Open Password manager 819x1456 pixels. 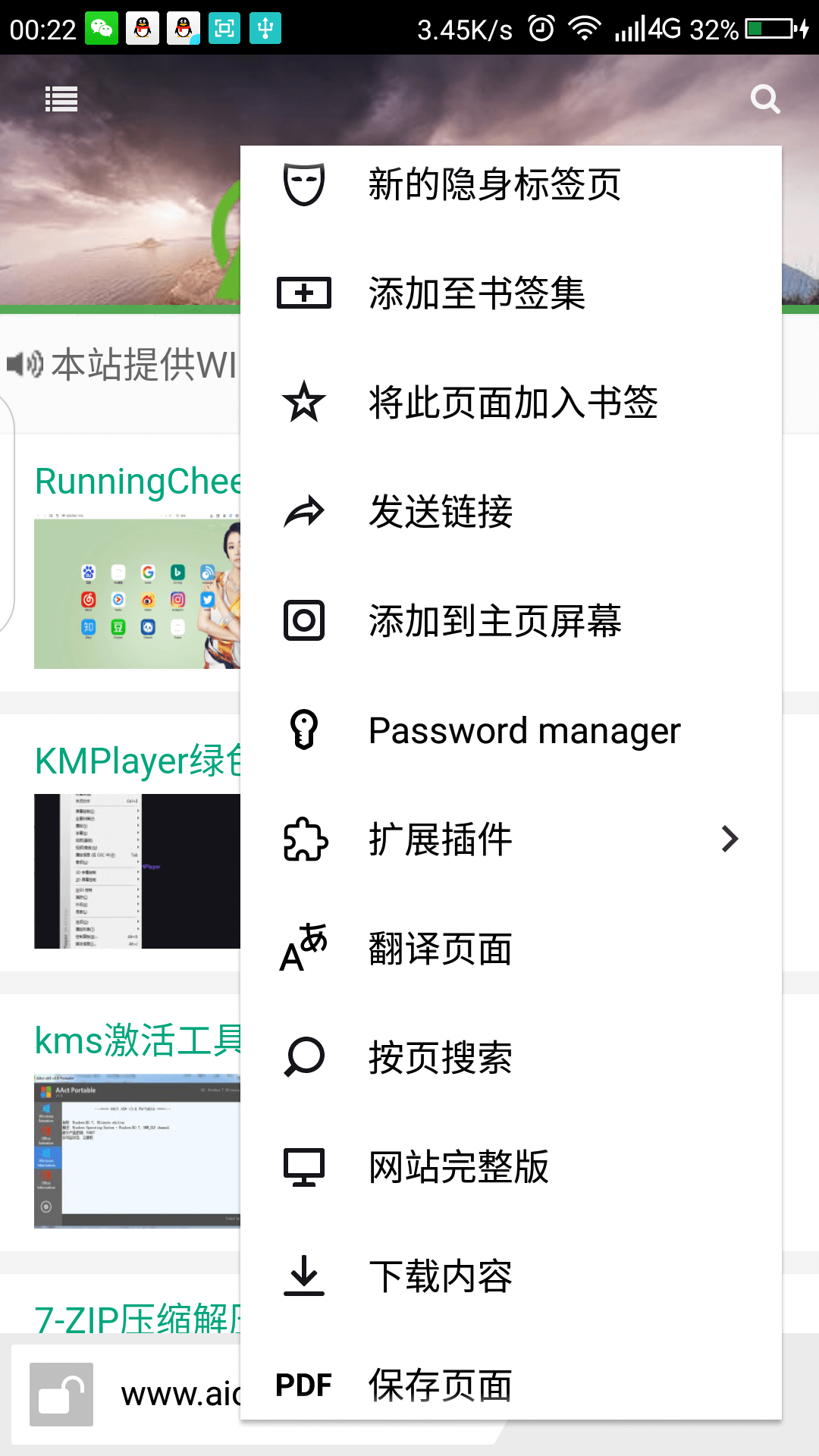click(511, 730)
